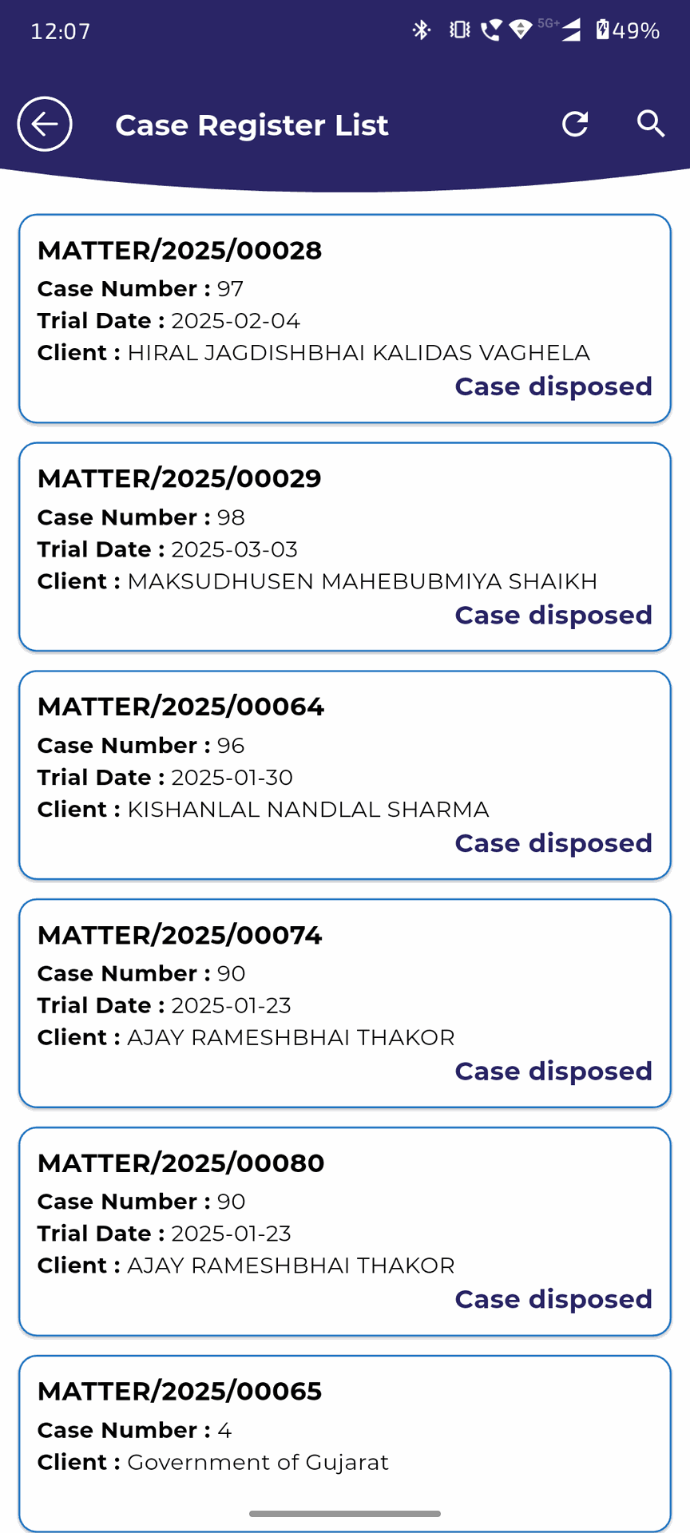The image size is (690, 1533).
Task: View Kishanlal Nandlal Sharma's case card
Action: pos(344,774)
